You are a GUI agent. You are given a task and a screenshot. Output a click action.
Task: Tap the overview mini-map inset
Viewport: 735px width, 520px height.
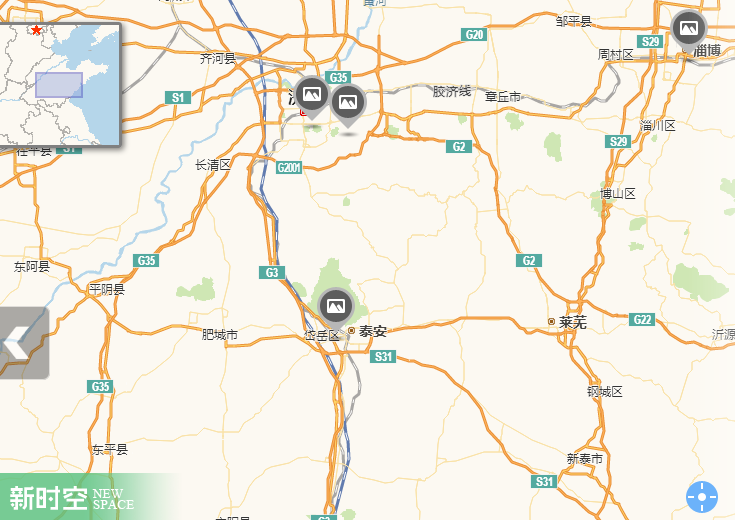pyautogui.click(x=60, y=84)
